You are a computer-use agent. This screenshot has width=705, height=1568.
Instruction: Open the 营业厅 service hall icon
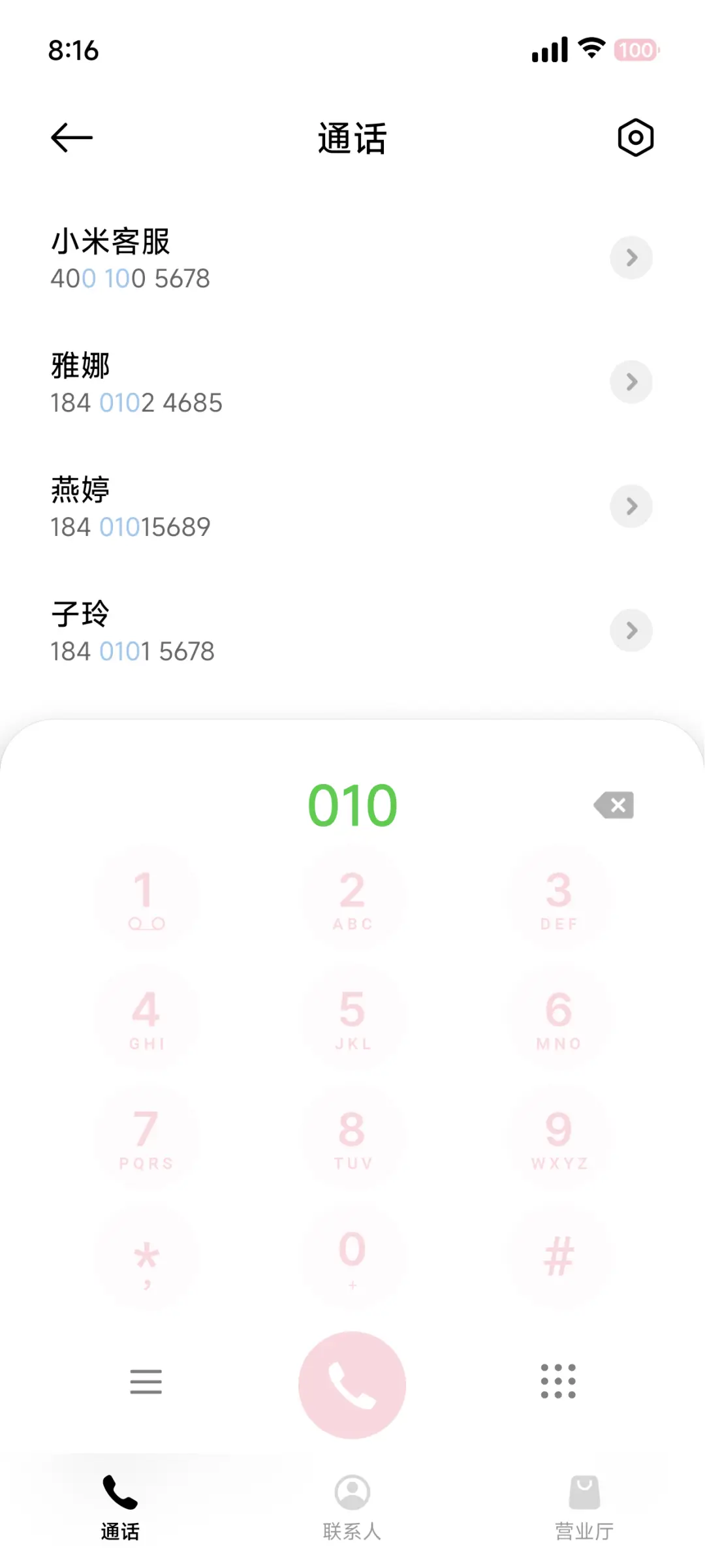click(x=584, y=1493)
